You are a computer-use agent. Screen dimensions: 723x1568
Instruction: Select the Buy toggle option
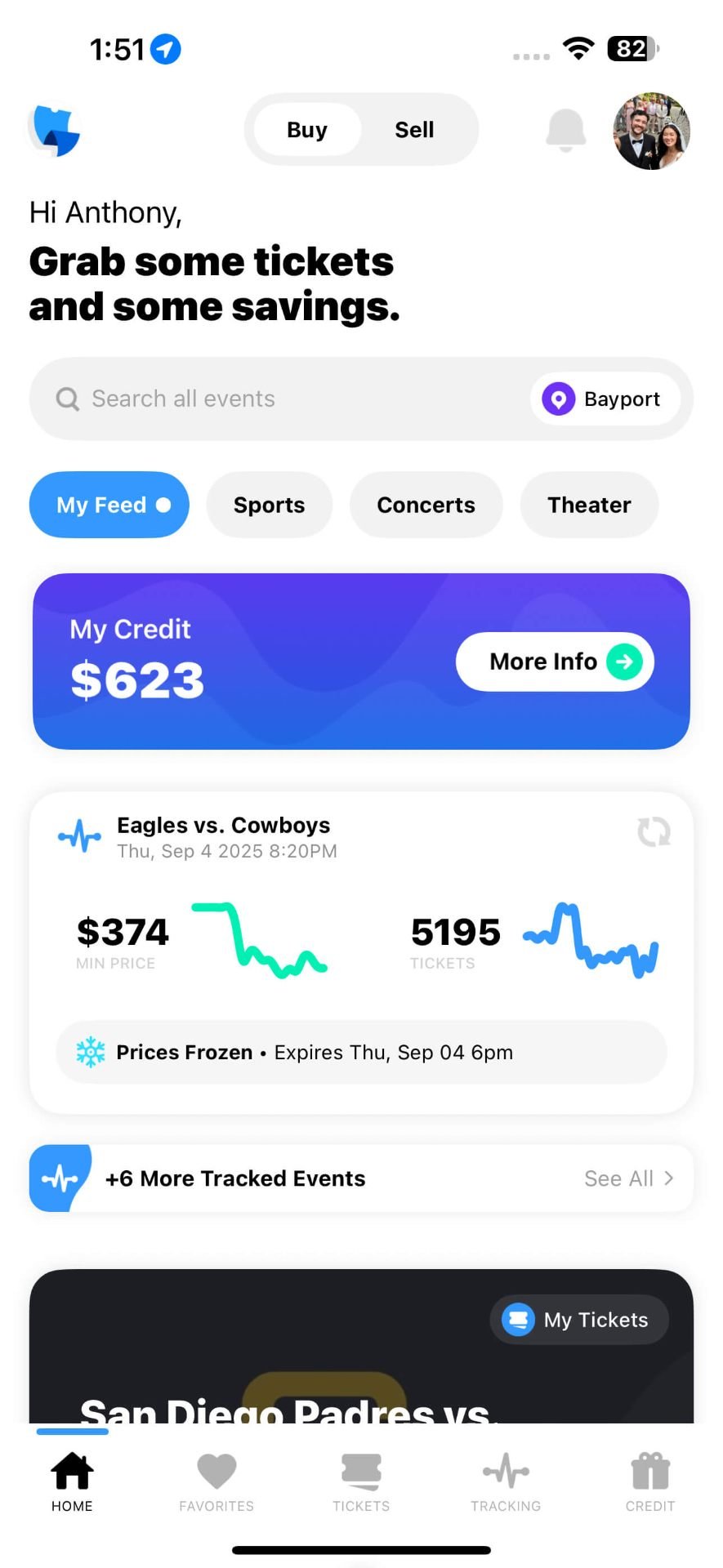(306, 129)
